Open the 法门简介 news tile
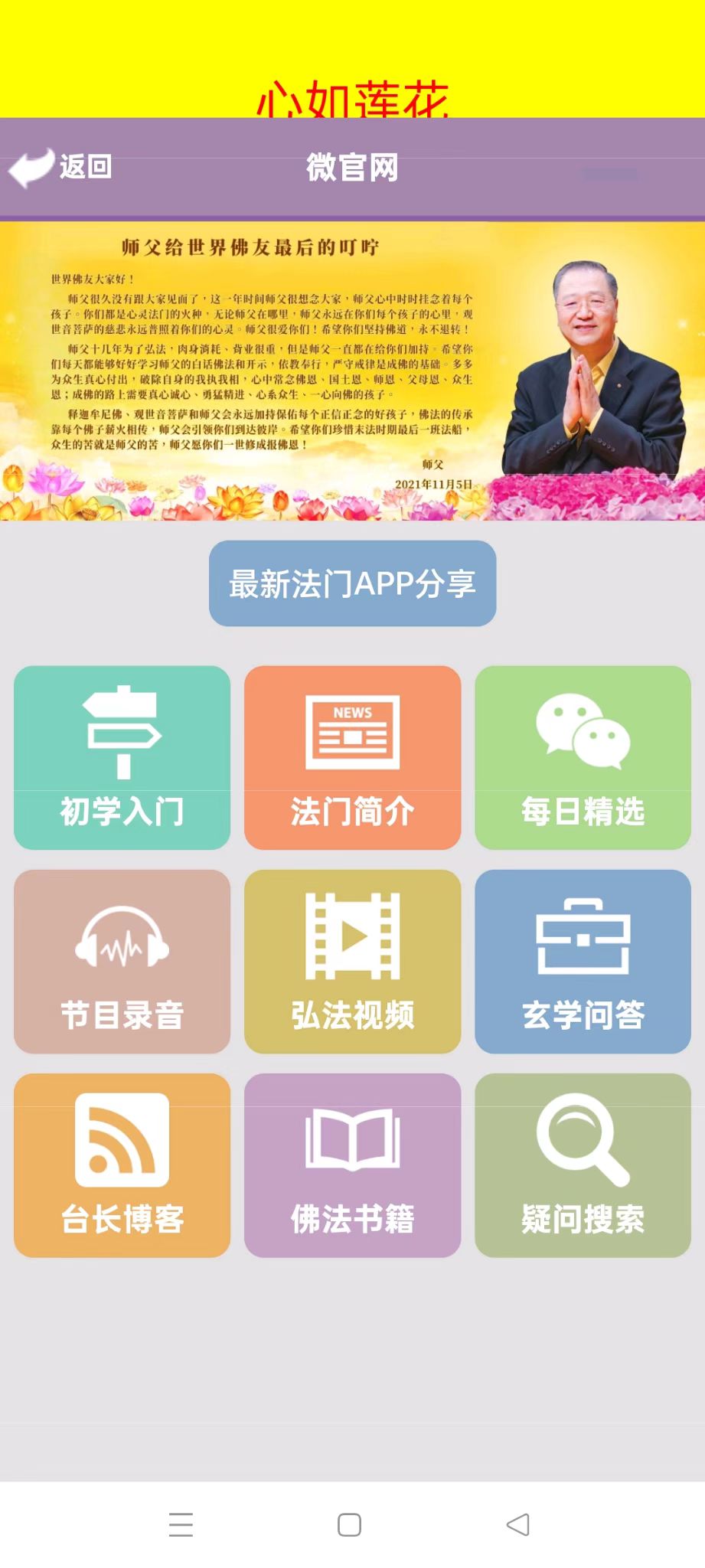The height and width of the screenshot is (1568, 705). tap(352, 757)
